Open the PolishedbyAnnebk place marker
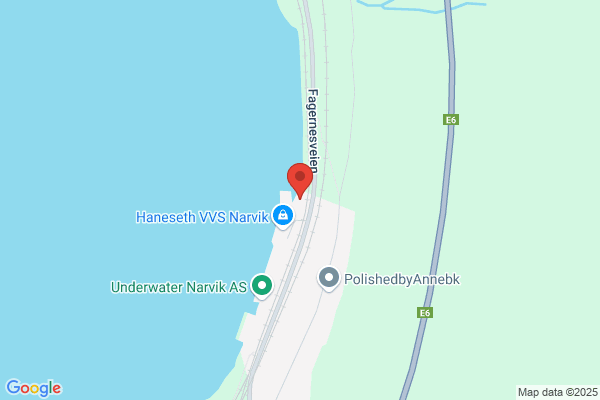Viewport: 600px width, 400px height. pyautogui.click(x=329, y=279)
